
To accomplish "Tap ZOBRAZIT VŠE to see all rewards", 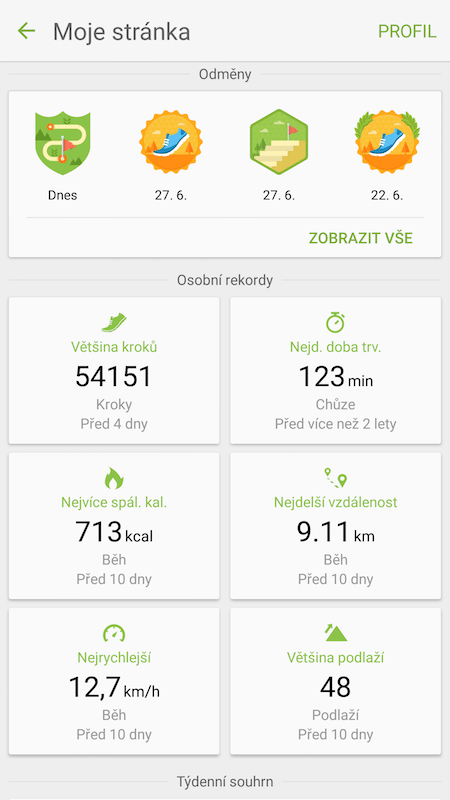I will point(361,238).
